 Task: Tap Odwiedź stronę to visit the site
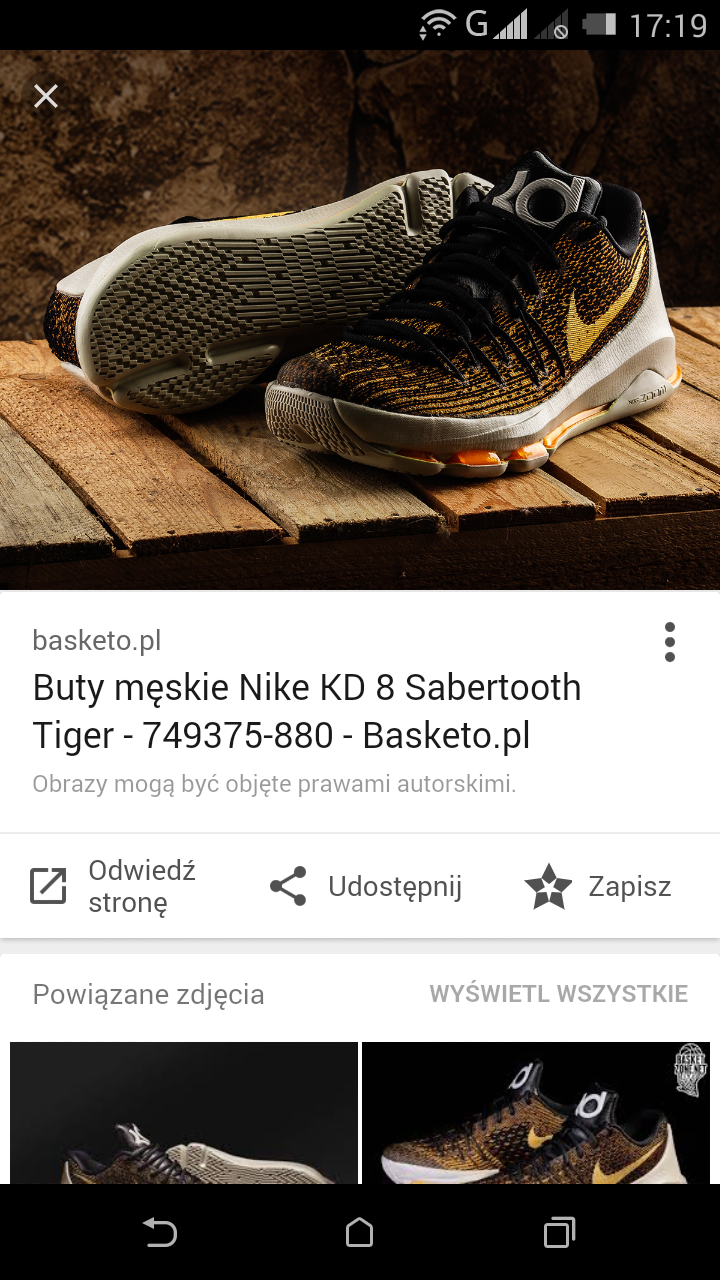coord(113,886)
